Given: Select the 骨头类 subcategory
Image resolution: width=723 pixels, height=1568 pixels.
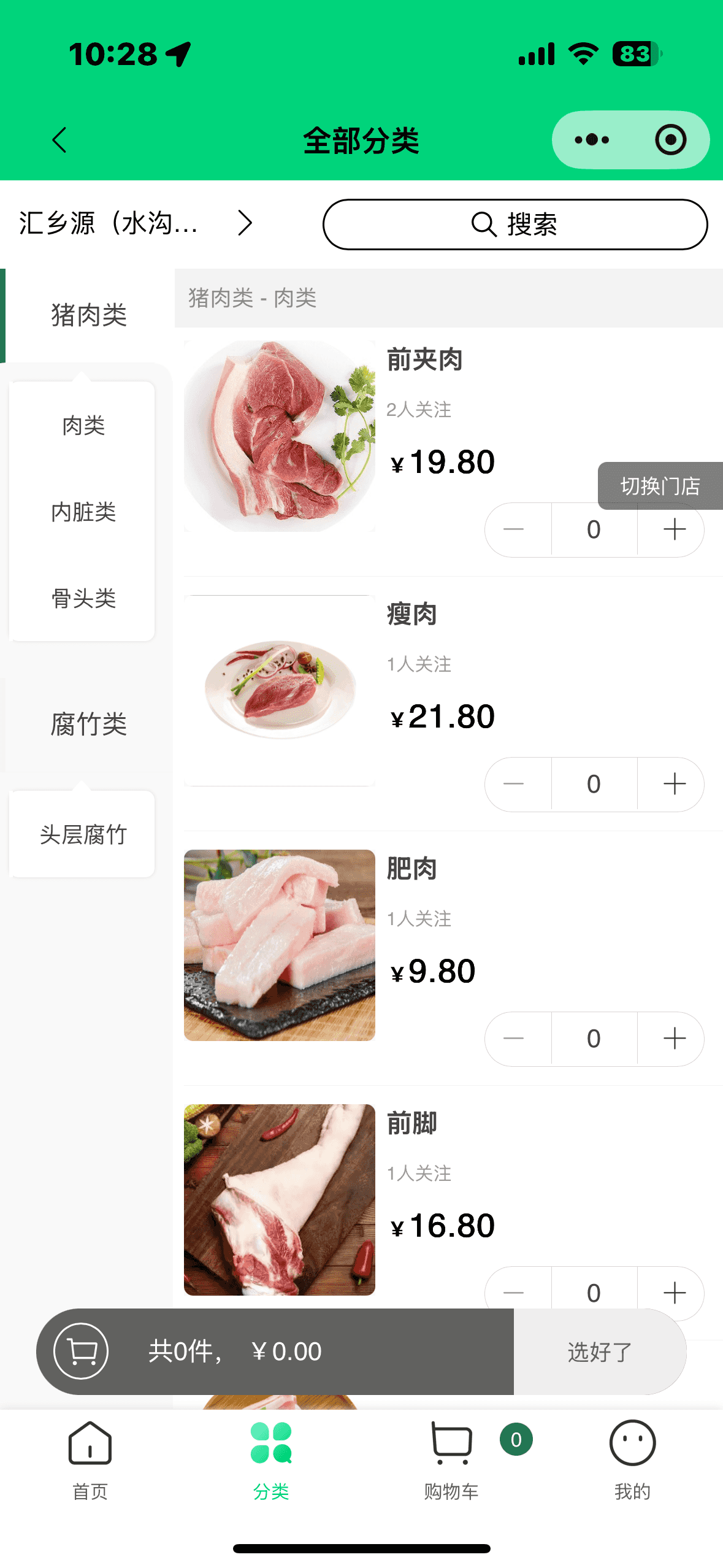Looking at the screenshot, I should (x=83, y=599).
